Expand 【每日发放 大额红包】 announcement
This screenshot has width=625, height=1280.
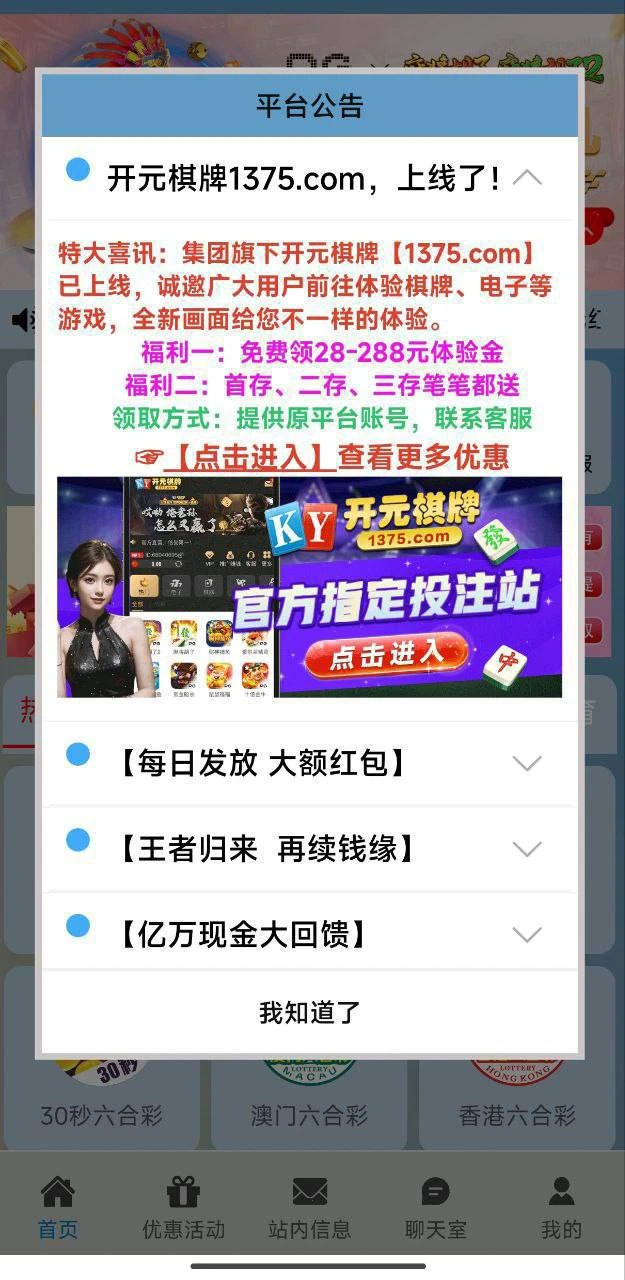click(526, 764)
